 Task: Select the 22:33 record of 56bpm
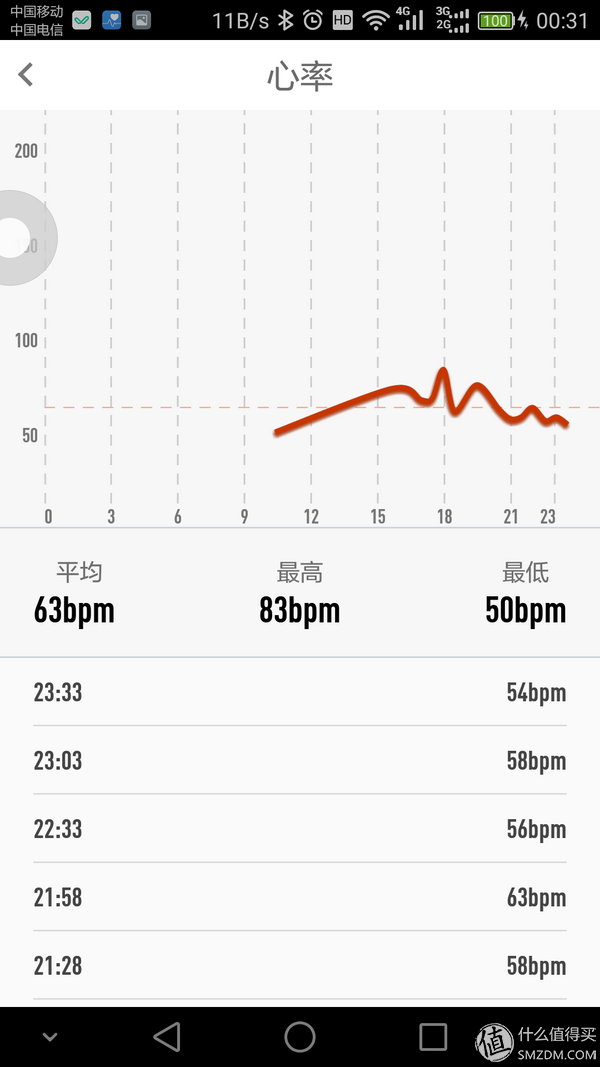click(300, 829)
